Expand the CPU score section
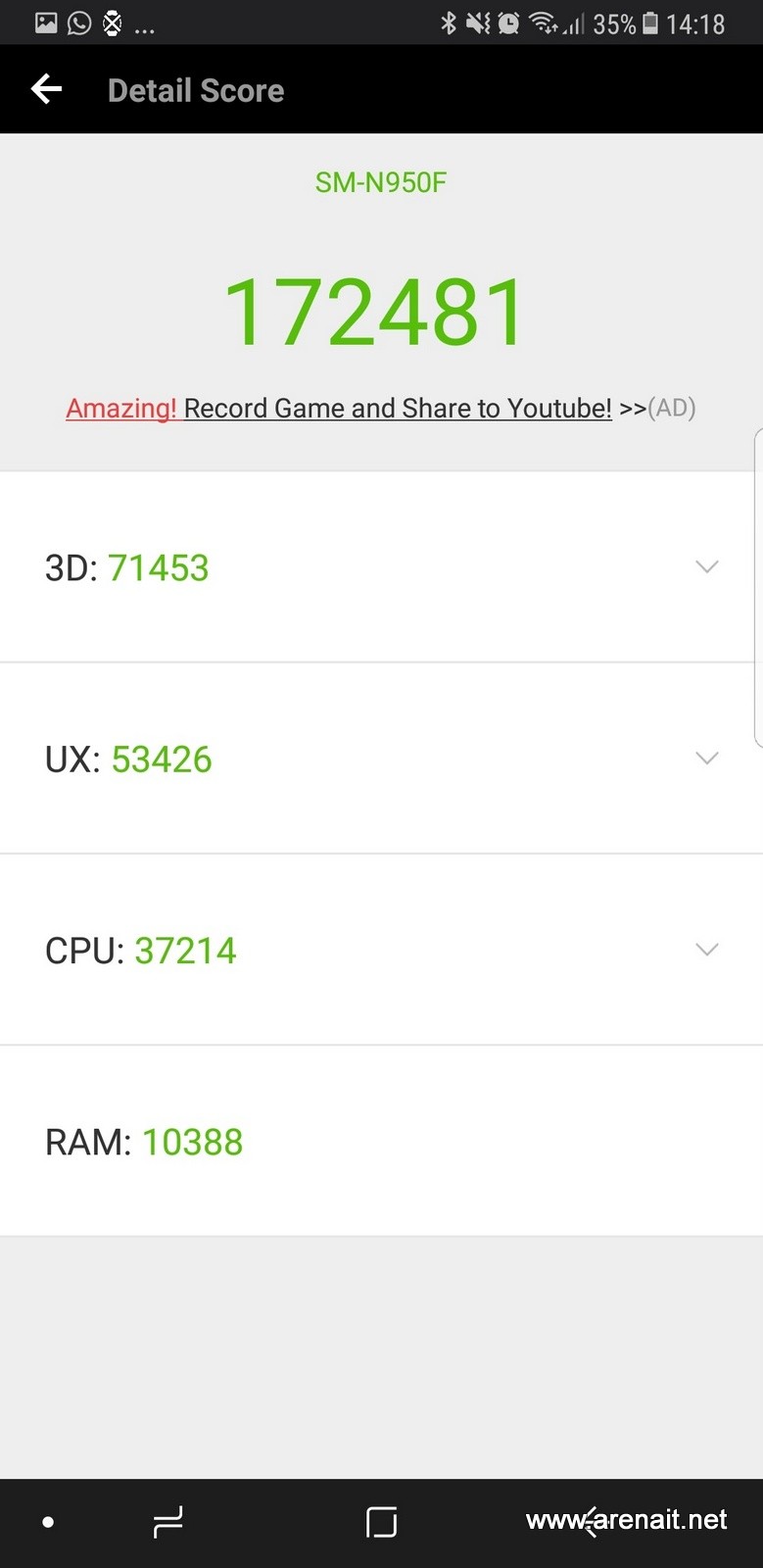This screenshot has width=763, height=1568. click(706, 949)
